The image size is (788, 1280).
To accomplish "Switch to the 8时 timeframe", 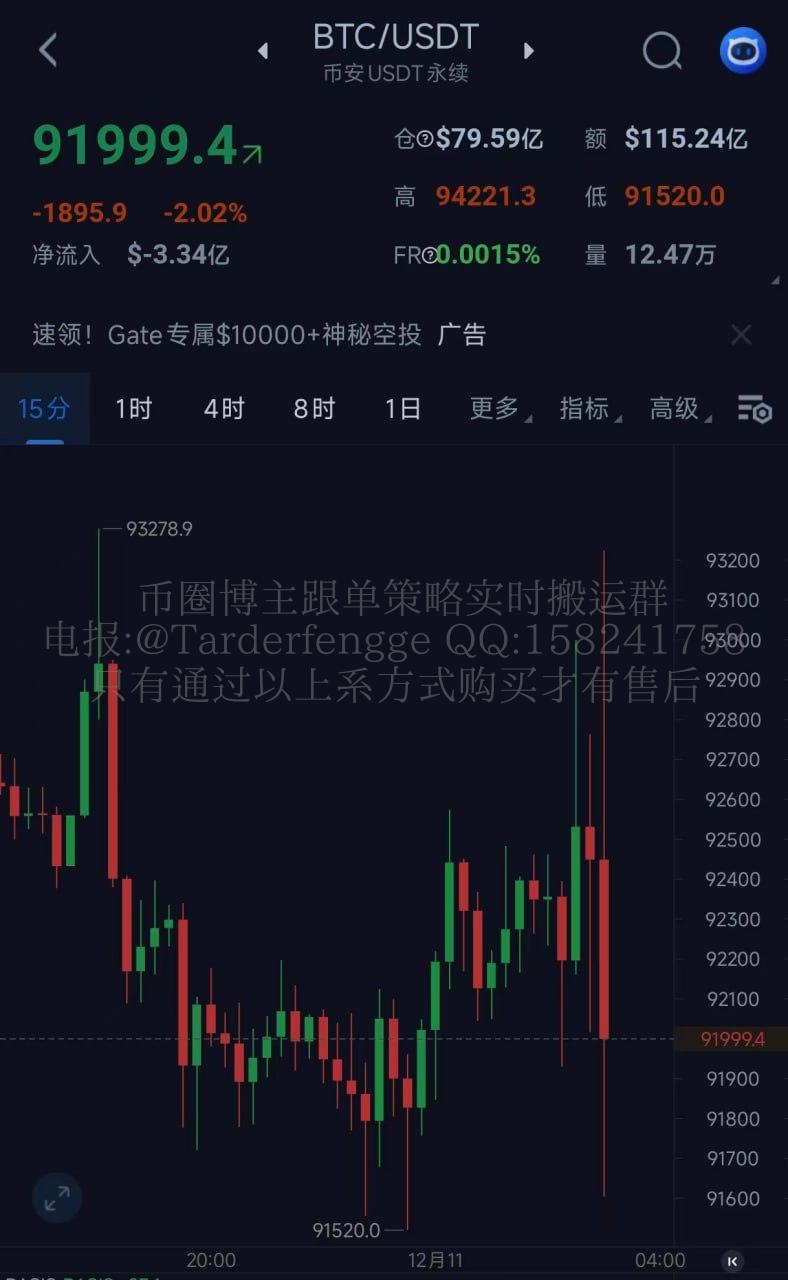I will click(313, 408).
